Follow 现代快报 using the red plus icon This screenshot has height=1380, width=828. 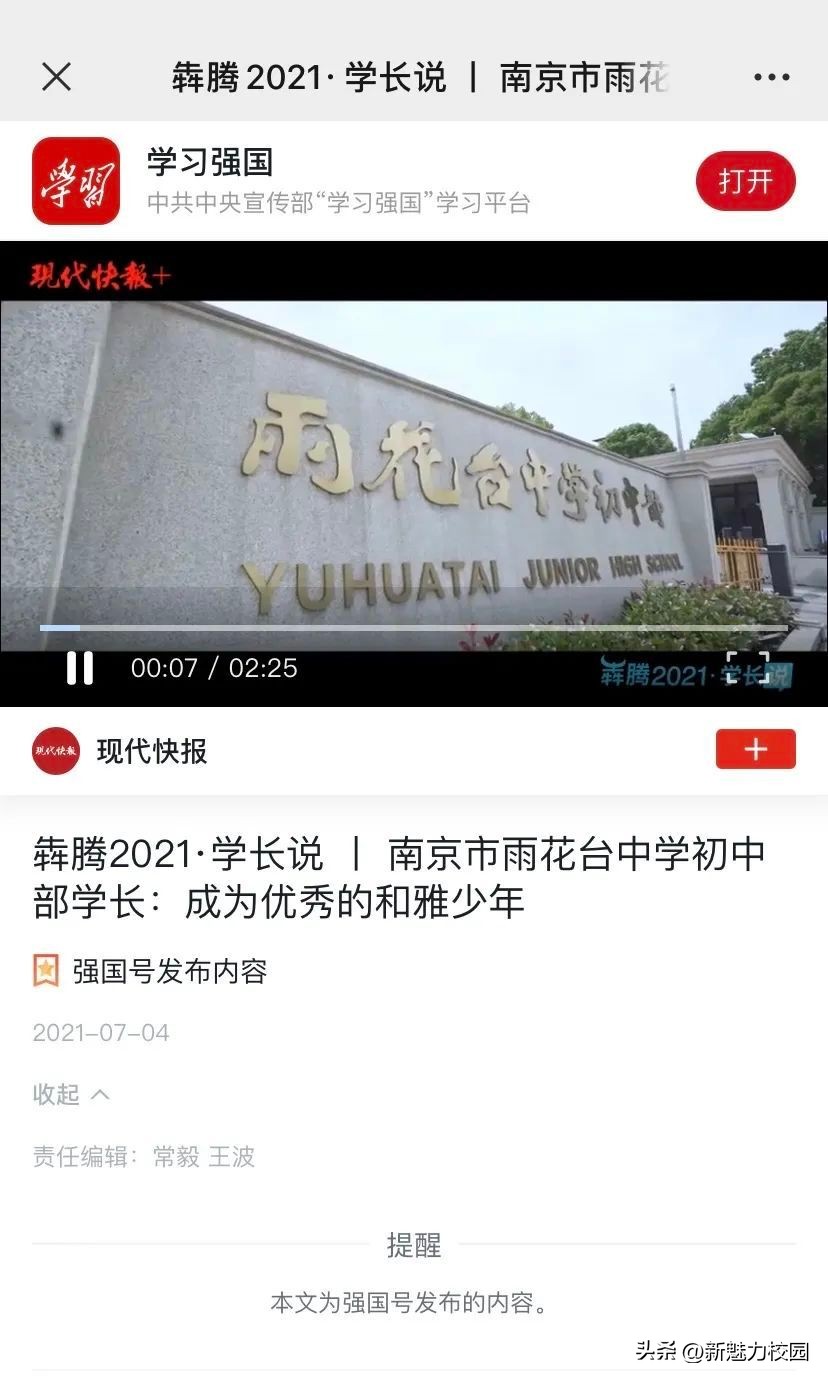click(x=756, y=749)
